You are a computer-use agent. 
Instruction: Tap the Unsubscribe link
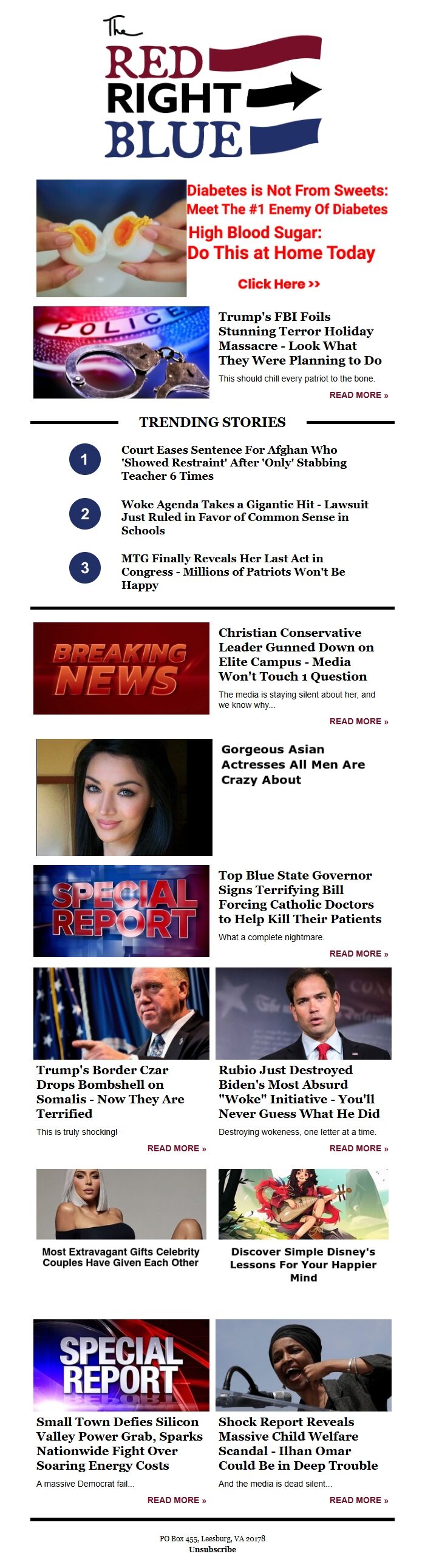[212, 1549]
